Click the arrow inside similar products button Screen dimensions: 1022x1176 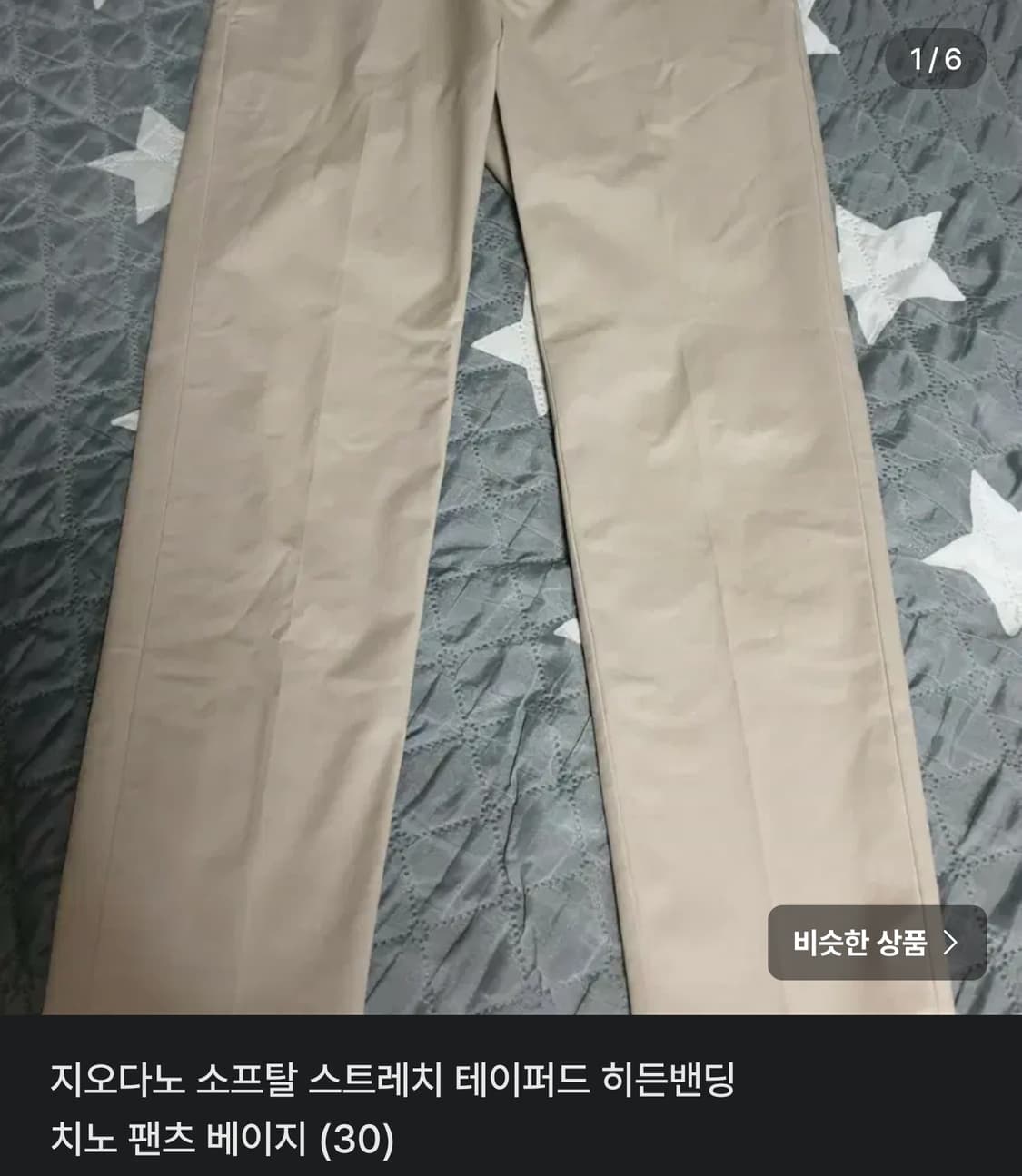pyautogui.click(x=950, y=944)
